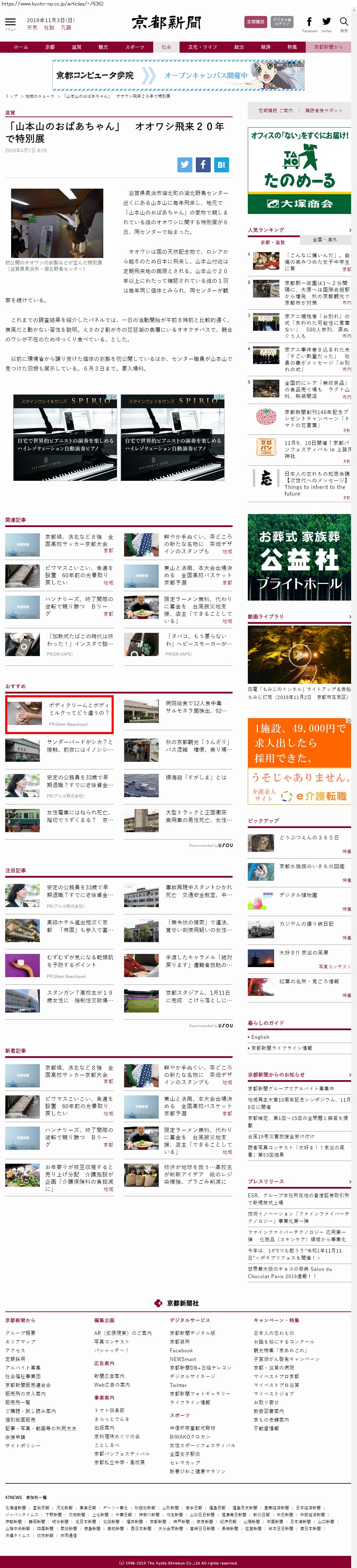Switch the ranking to the 全国・海外 tab

click(324, 240)
